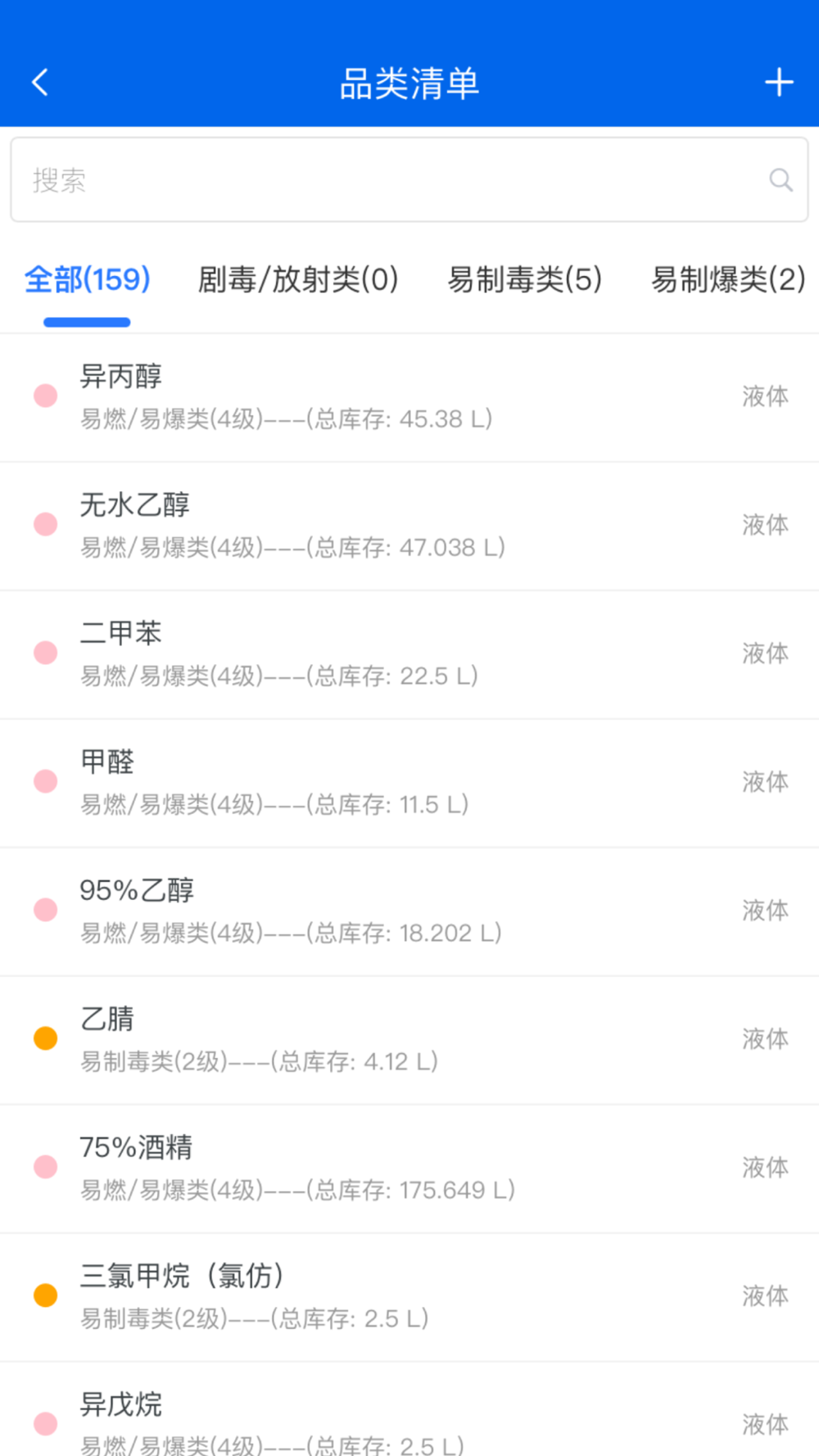Open the 甲醛 row
This screenshot has width=819, height=1456.
coord(409,783)
